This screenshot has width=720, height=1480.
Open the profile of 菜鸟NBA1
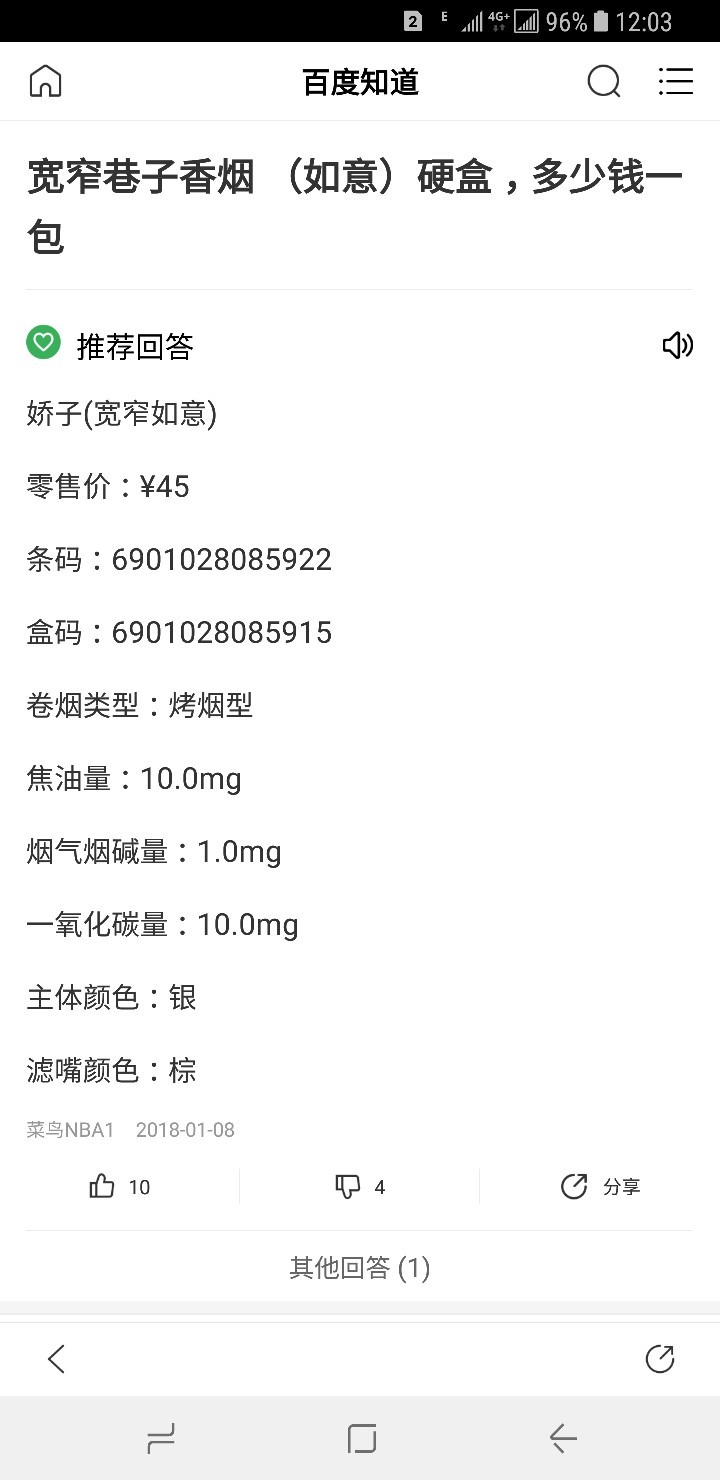pos(70,1130)
